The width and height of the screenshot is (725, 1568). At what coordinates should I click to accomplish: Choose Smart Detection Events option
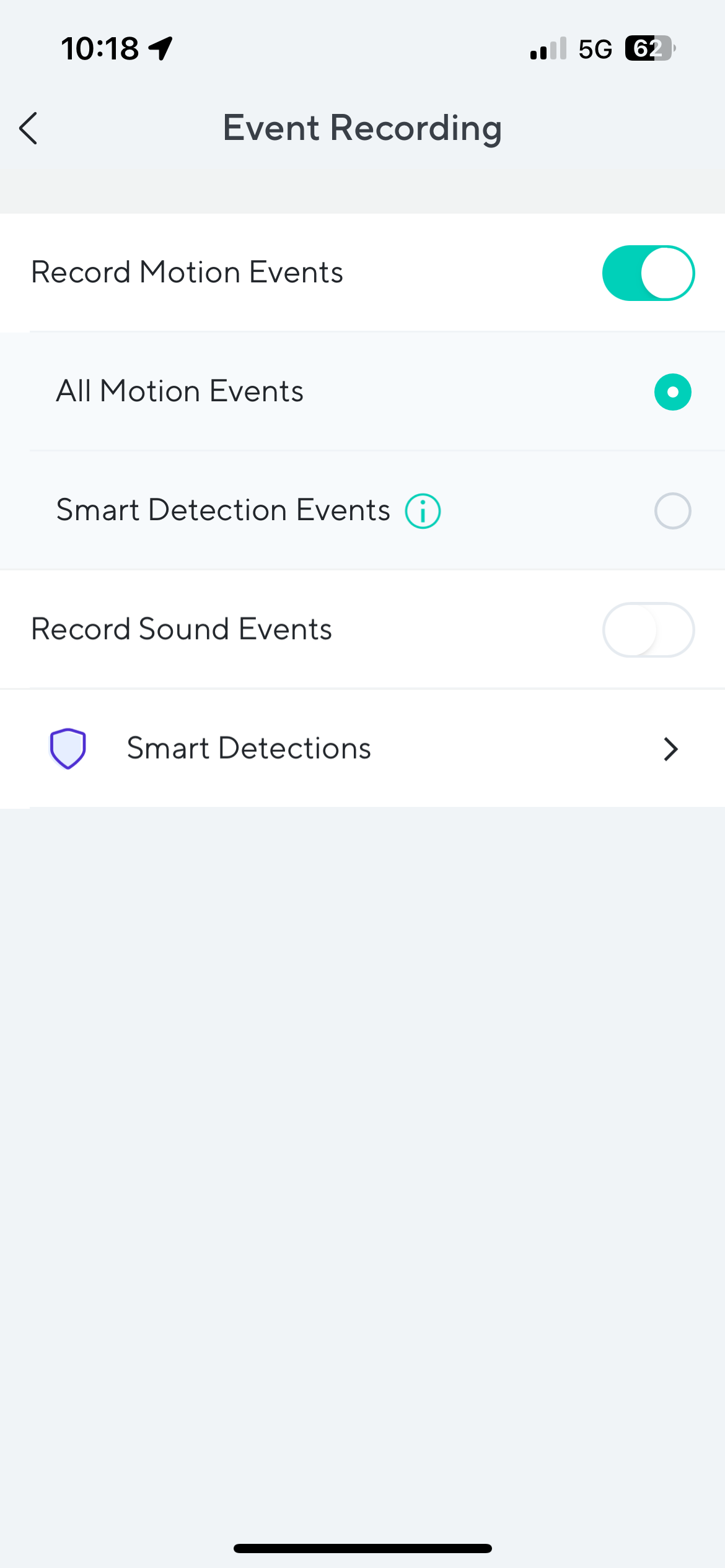pyautogui.click(x=672, y=511)
